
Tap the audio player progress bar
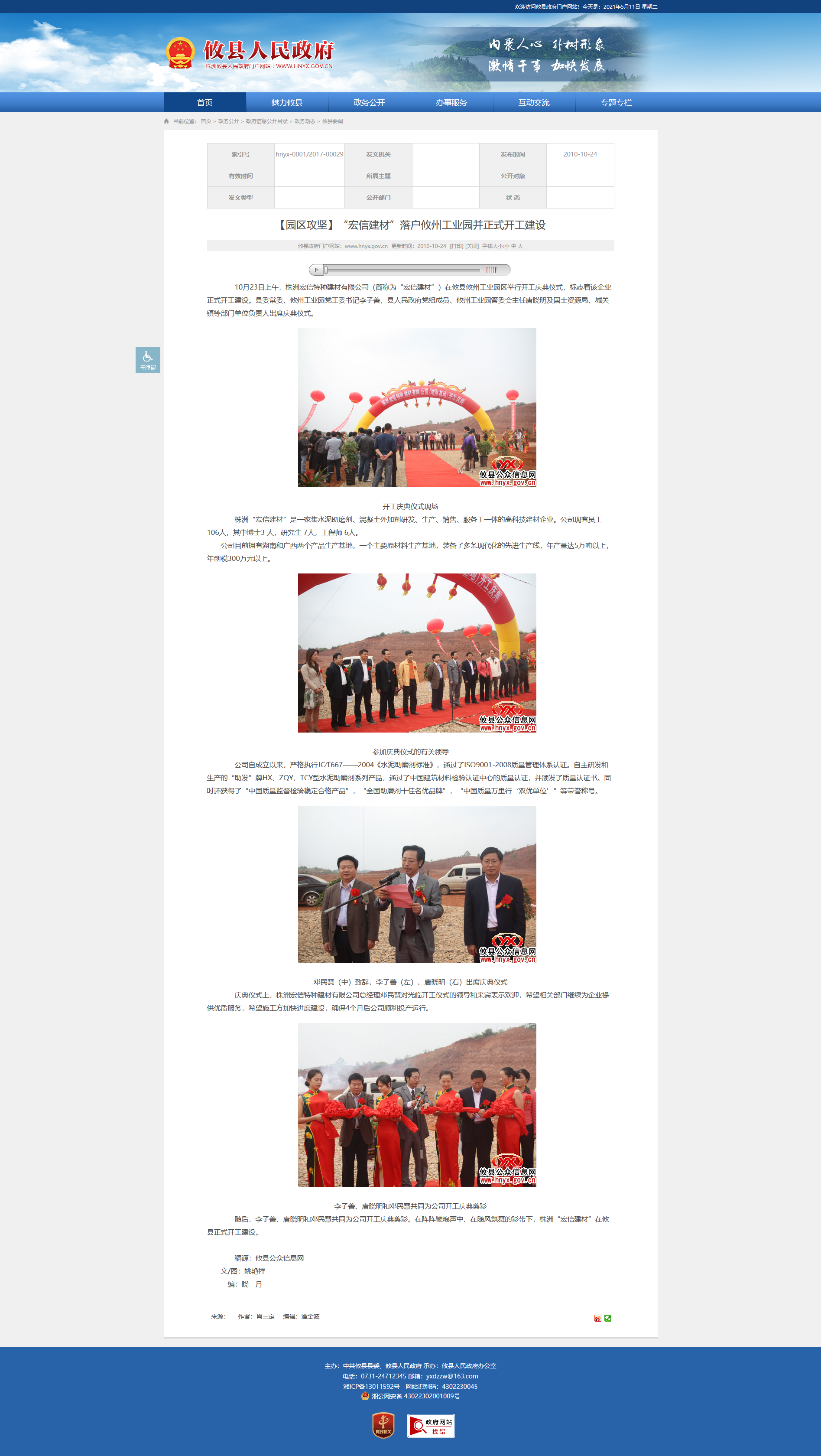point(403,270)
